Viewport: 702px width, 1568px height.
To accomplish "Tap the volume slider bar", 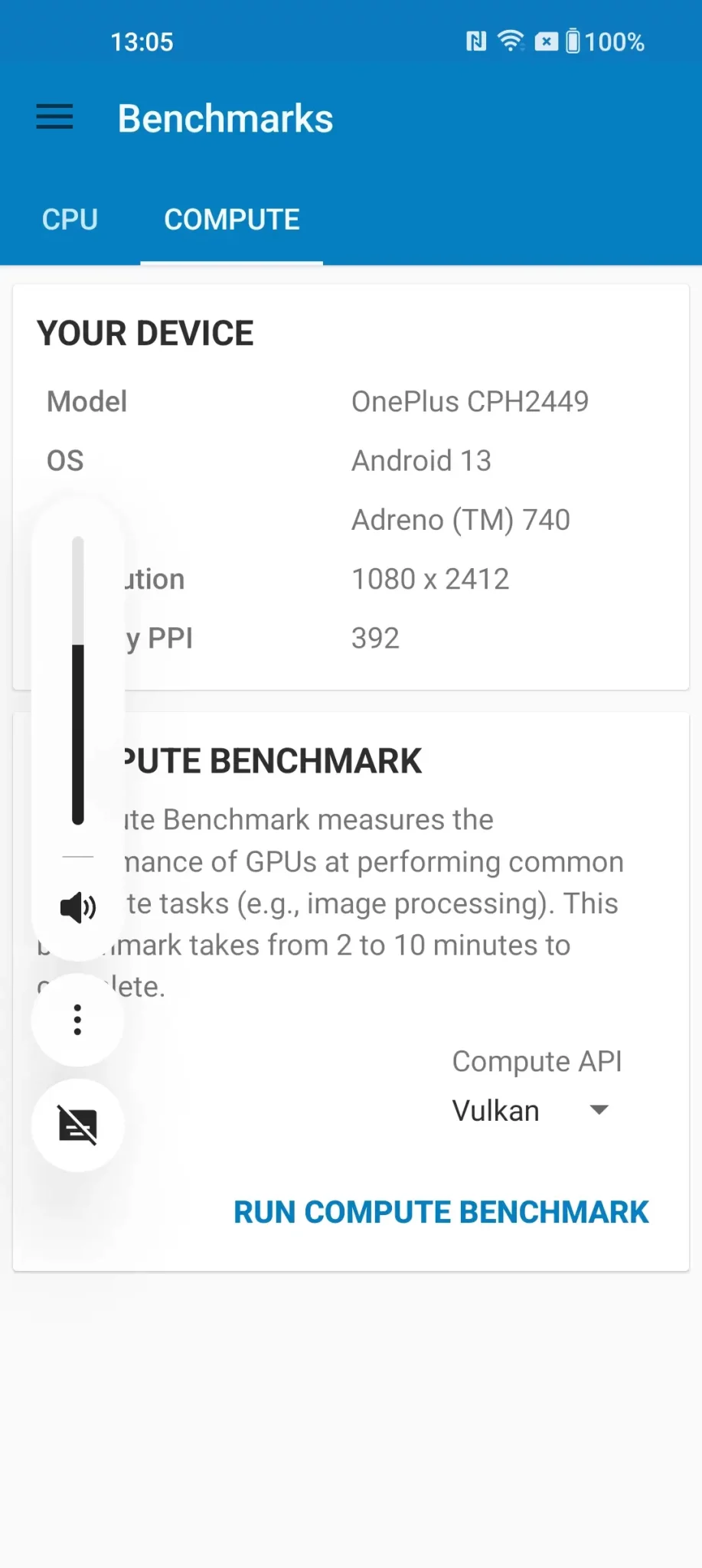I will [x=78, y=681].
